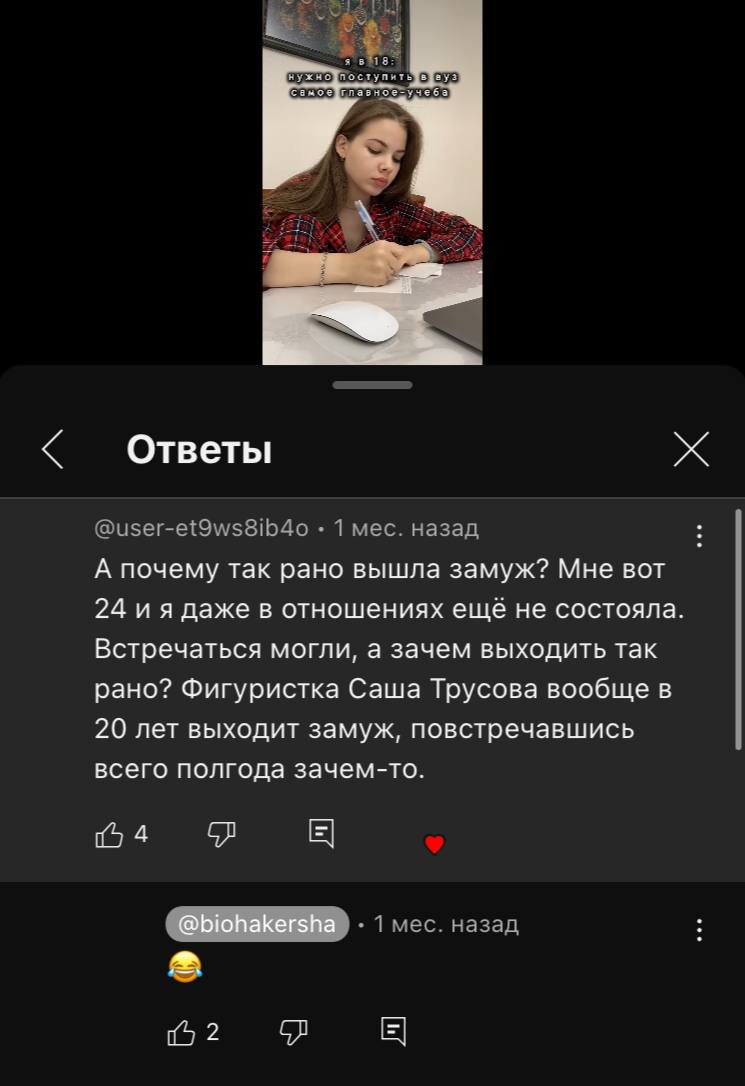The image size is (745, 1086).
Task: Dislike the comment by user-et9ws8ib4o
Action: pos(221,834)
